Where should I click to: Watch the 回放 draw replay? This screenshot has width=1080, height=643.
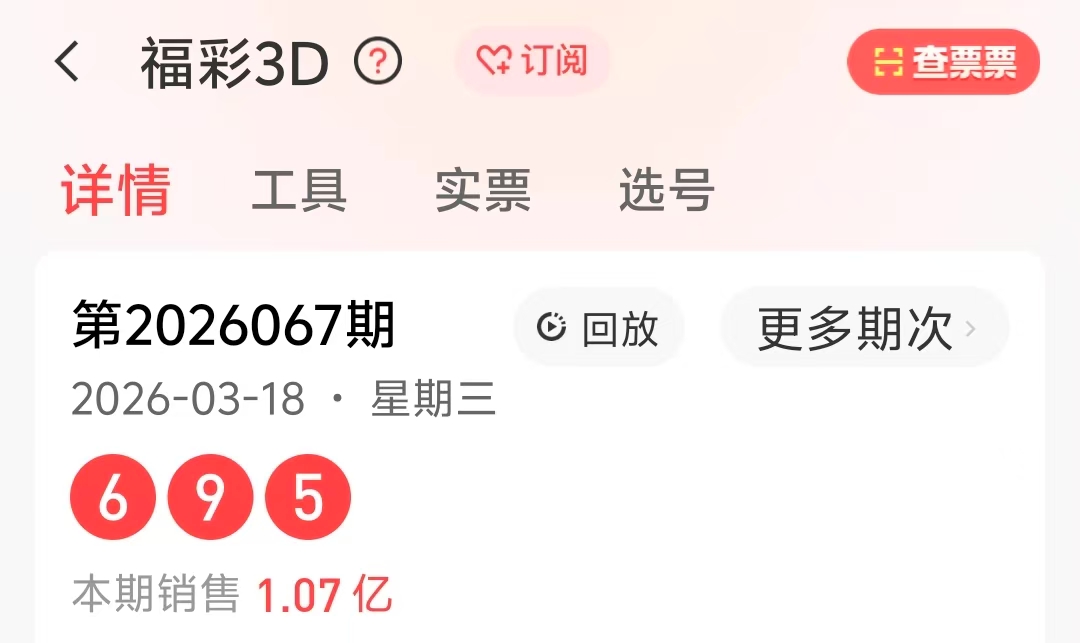coord(598,327)
